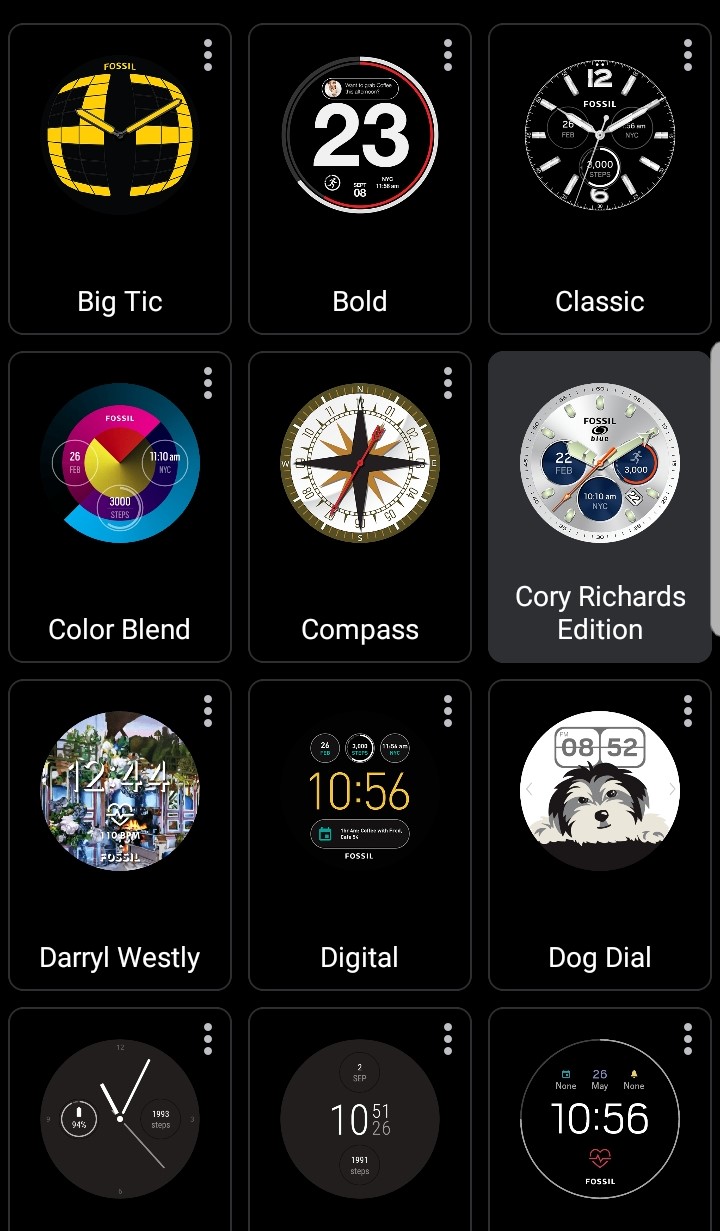The height and width of the screenshot is (1231, 720).
Task: Open overflow menu on Digital
Action: coord(448,711)
